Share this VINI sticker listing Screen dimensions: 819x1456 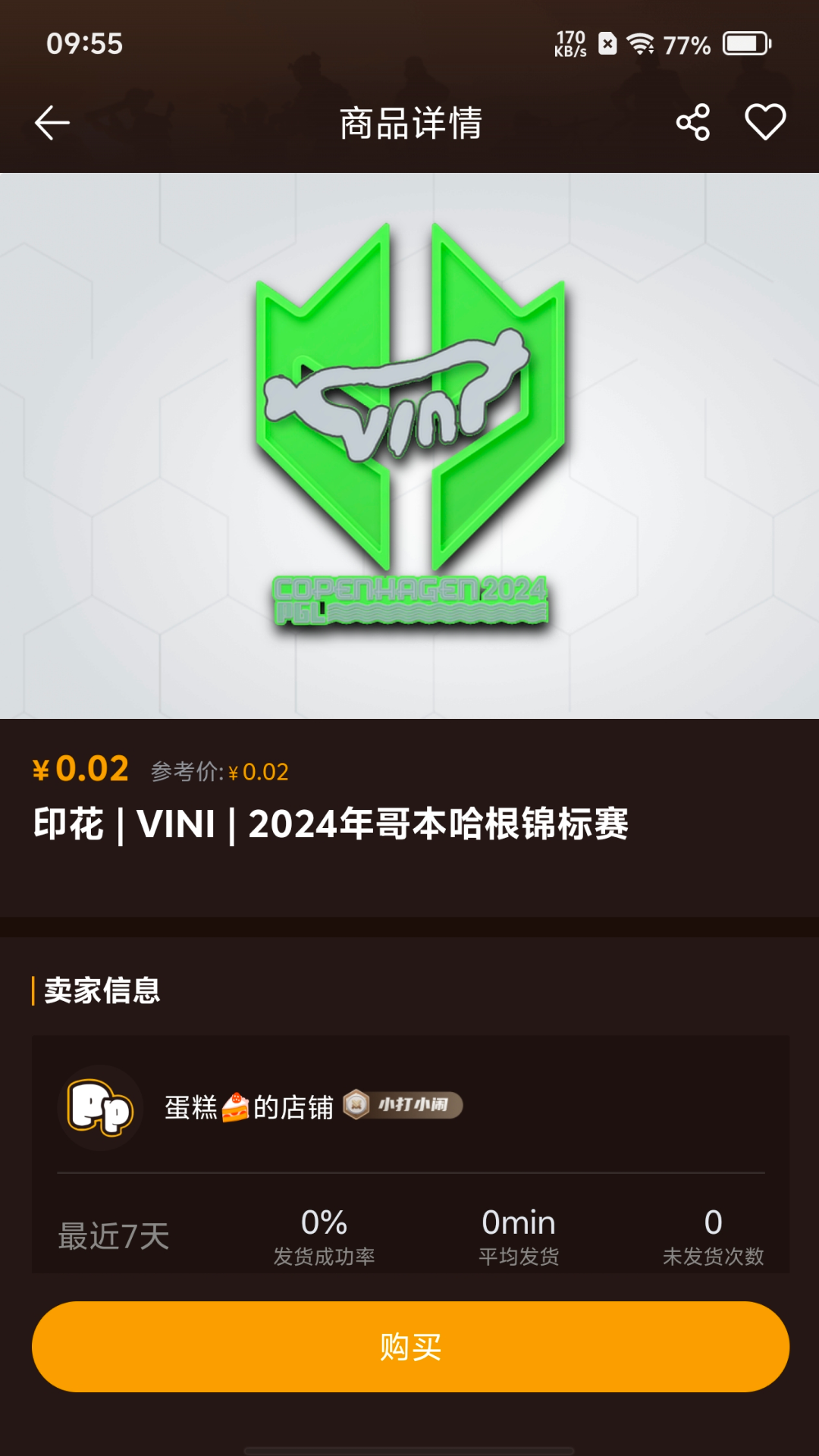tap(692, 122)
